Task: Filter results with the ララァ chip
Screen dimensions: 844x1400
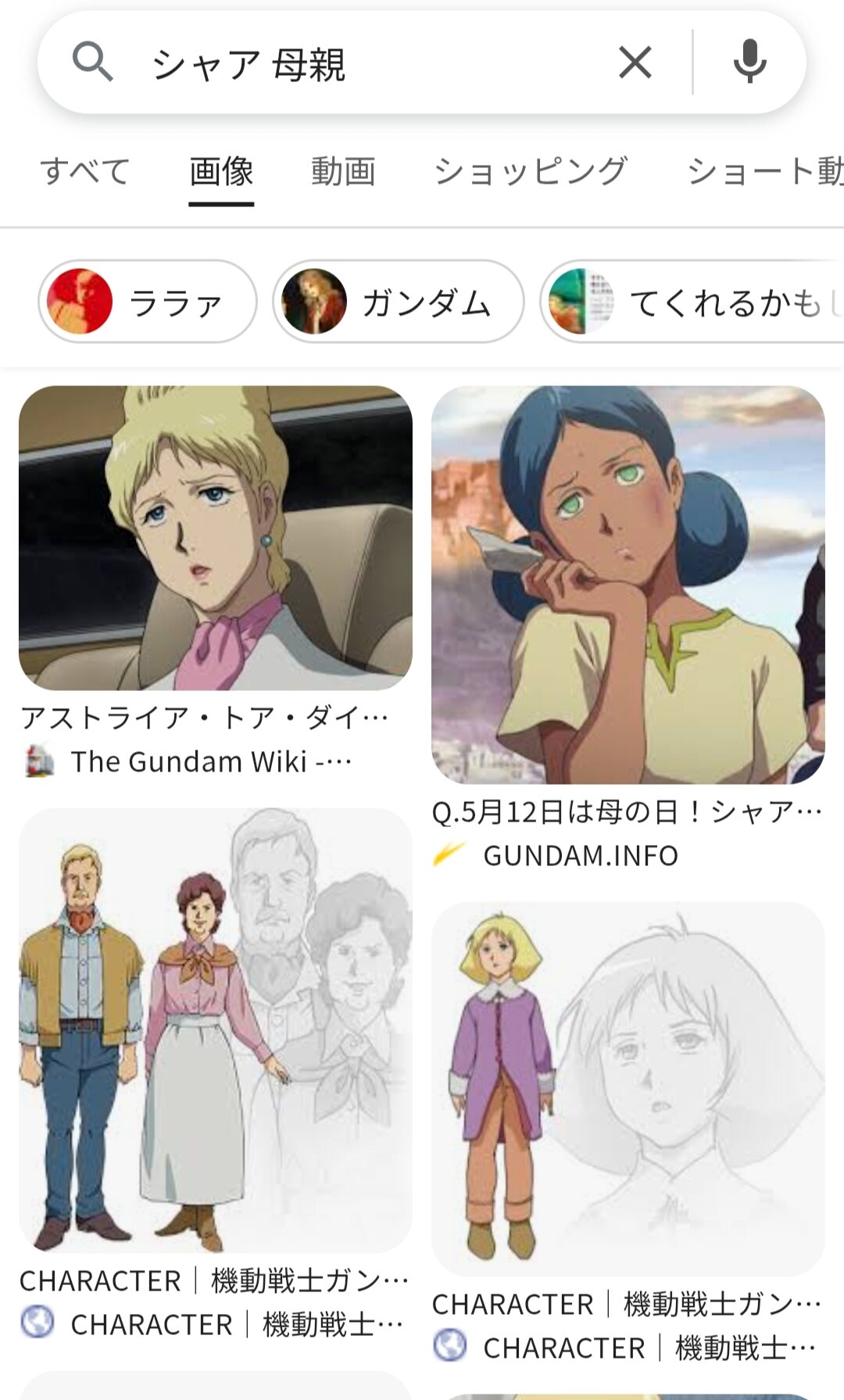Action: click(148, 302)
